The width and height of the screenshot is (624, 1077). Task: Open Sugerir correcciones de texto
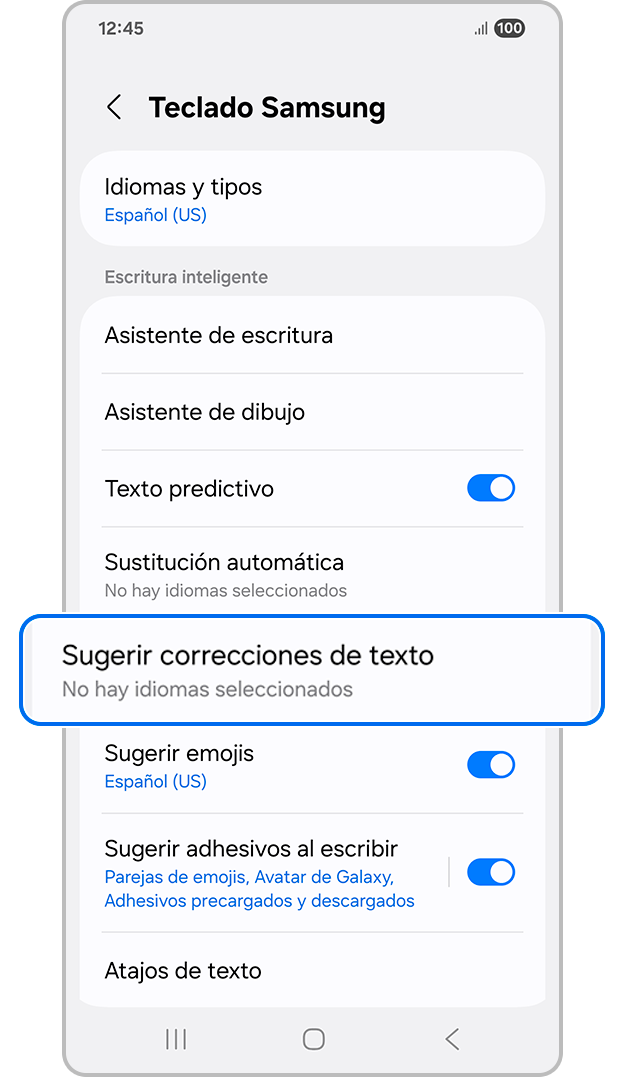point(312,670)
